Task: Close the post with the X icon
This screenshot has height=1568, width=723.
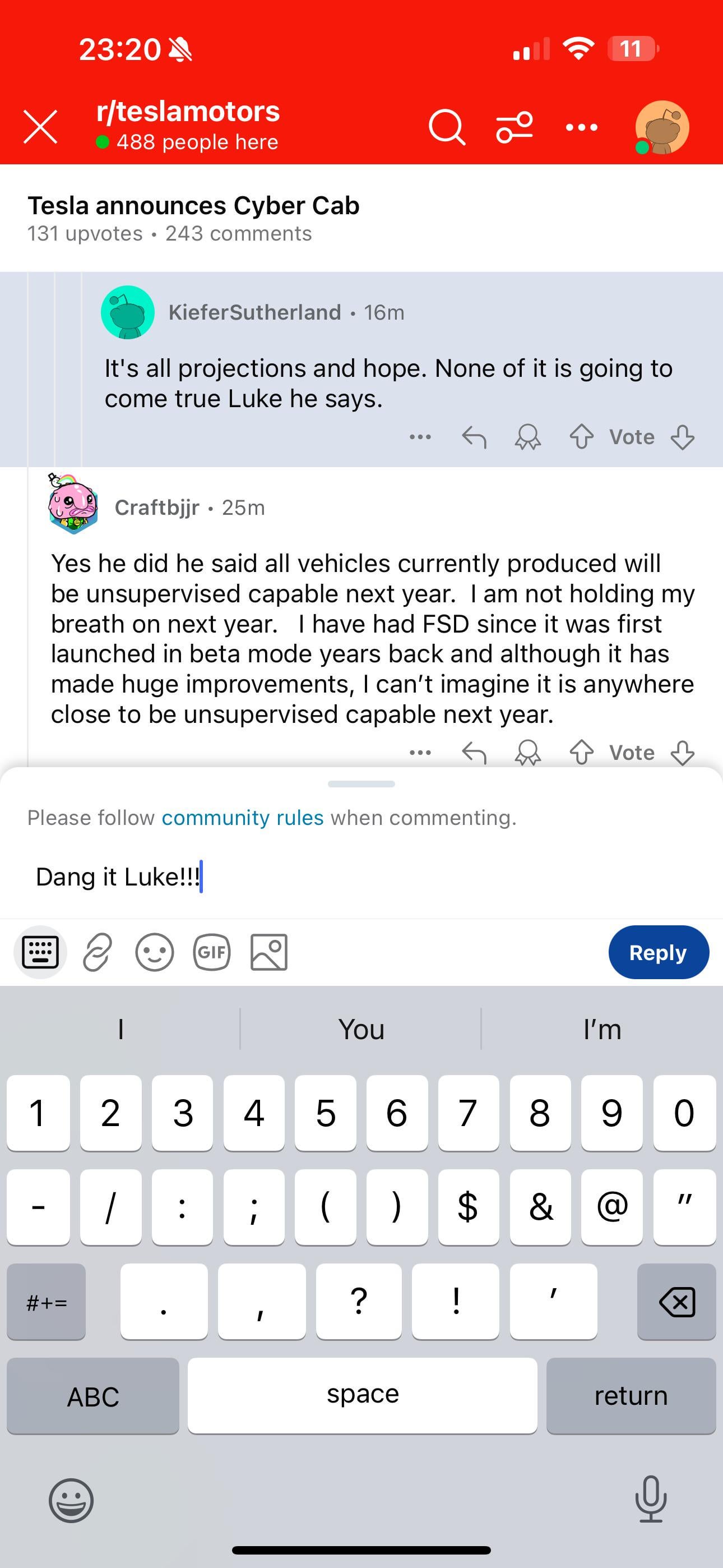Action: tap(40, 127)
